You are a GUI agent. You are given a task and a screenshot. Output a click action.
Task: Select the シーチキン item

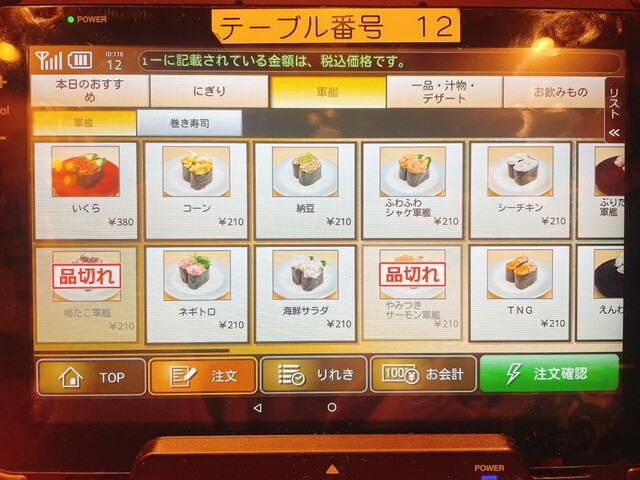[520, 190]
